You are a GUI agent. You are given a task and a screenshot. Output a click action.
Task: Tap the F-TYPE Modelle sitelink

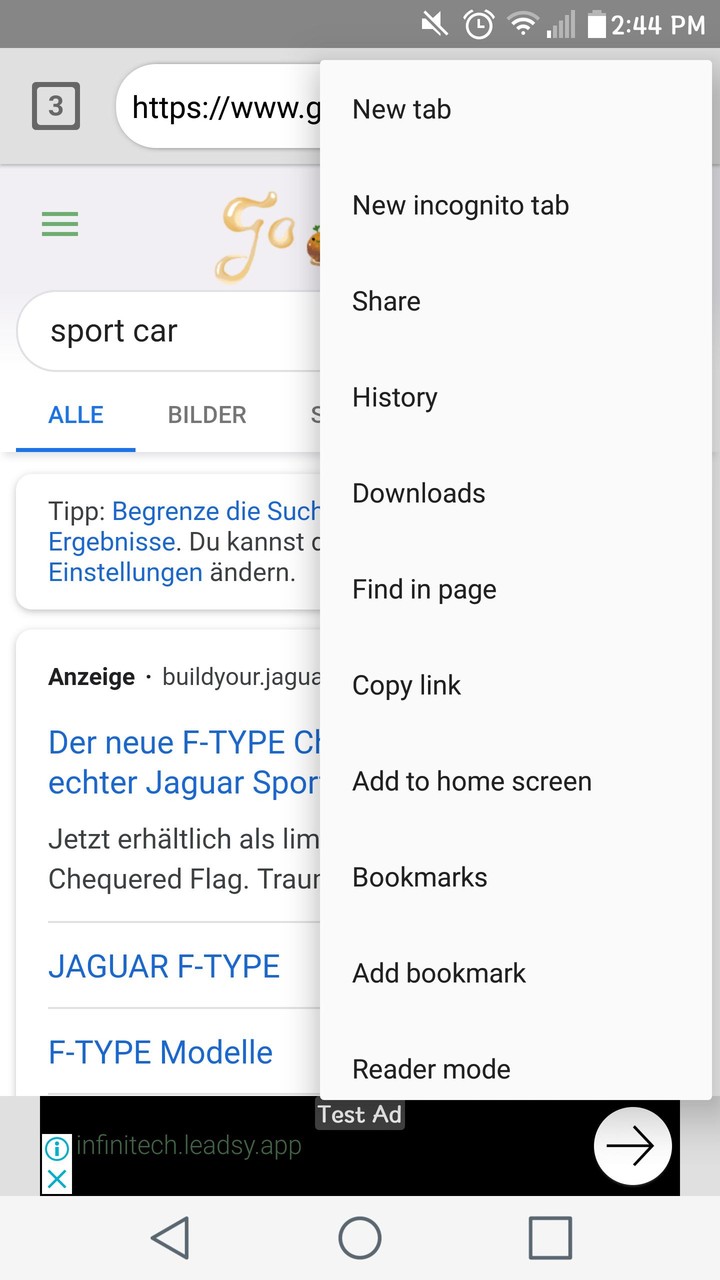pos(160,1052)
